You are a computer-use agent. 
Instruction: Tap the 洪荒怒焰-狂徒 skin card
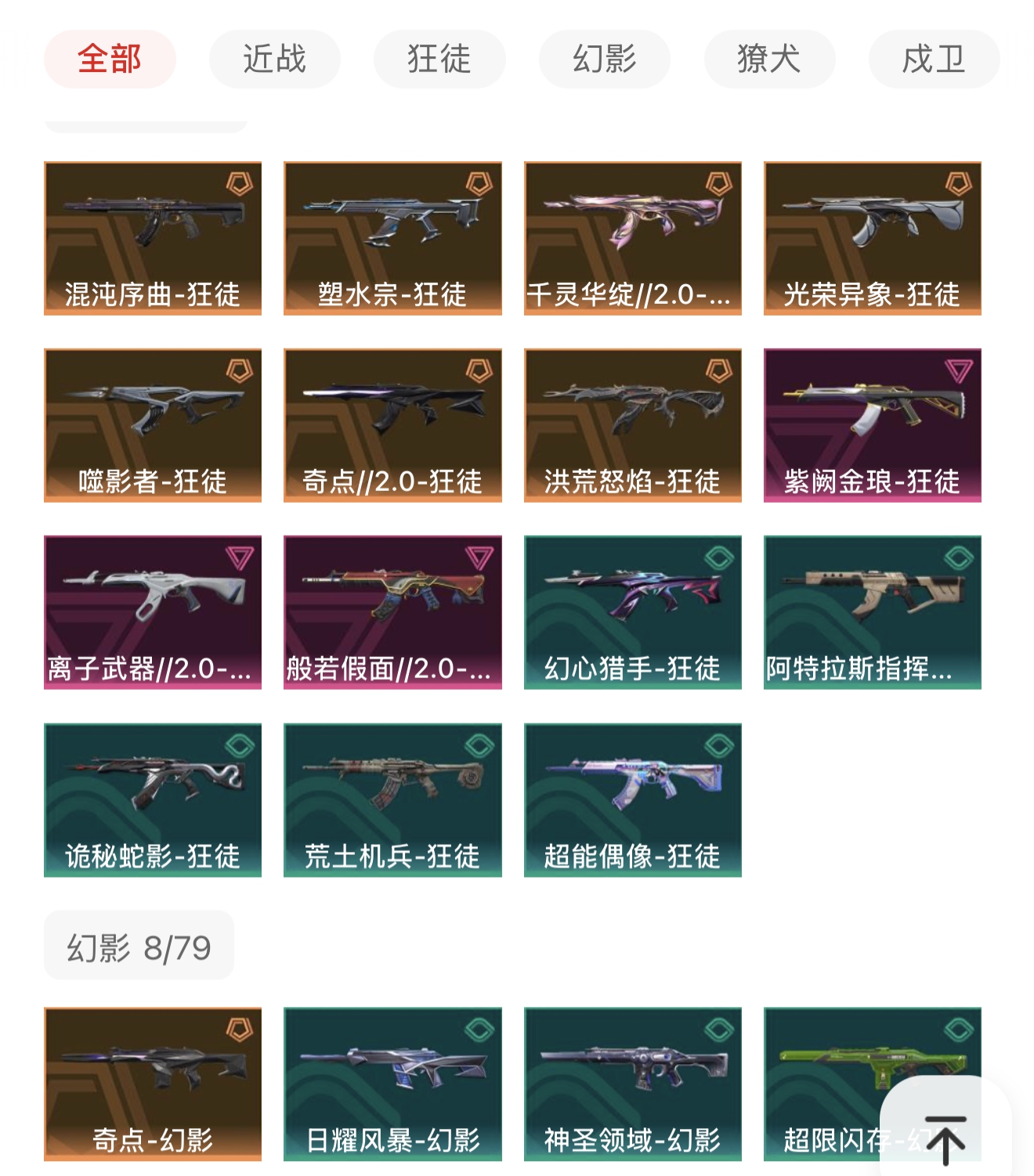click(632, 425)
